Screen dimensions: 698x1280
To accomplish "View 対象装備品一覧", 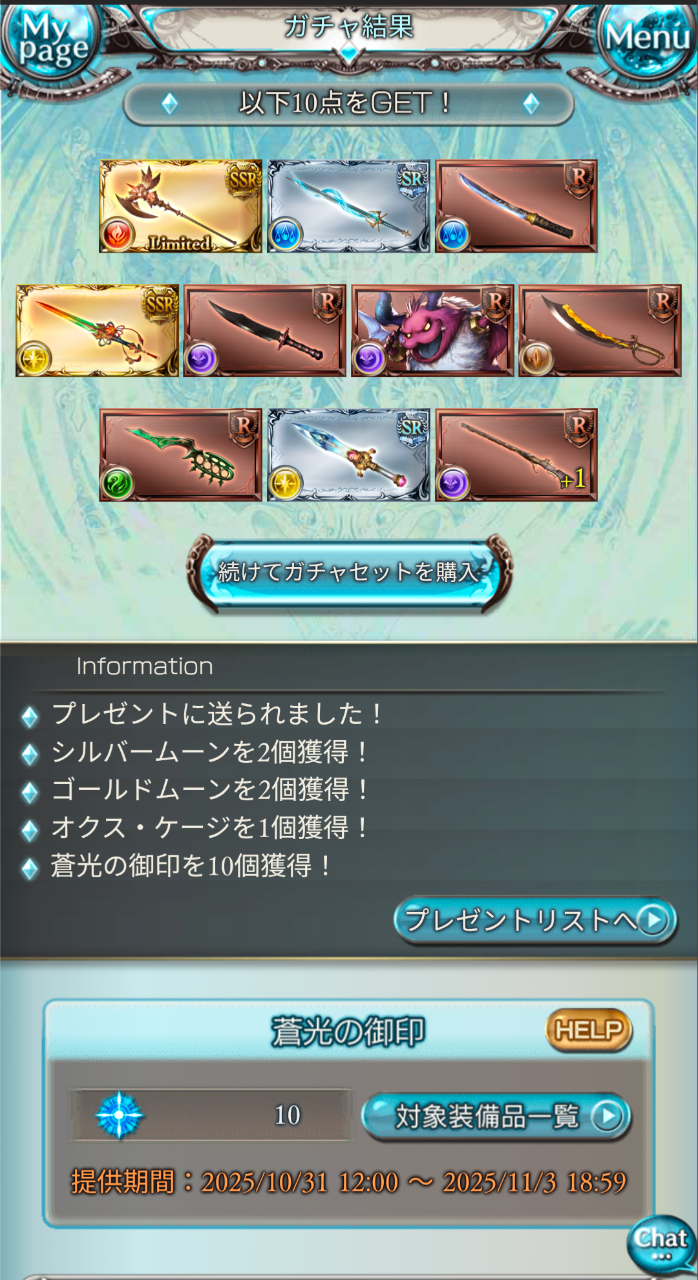I will pos(496,1116).
